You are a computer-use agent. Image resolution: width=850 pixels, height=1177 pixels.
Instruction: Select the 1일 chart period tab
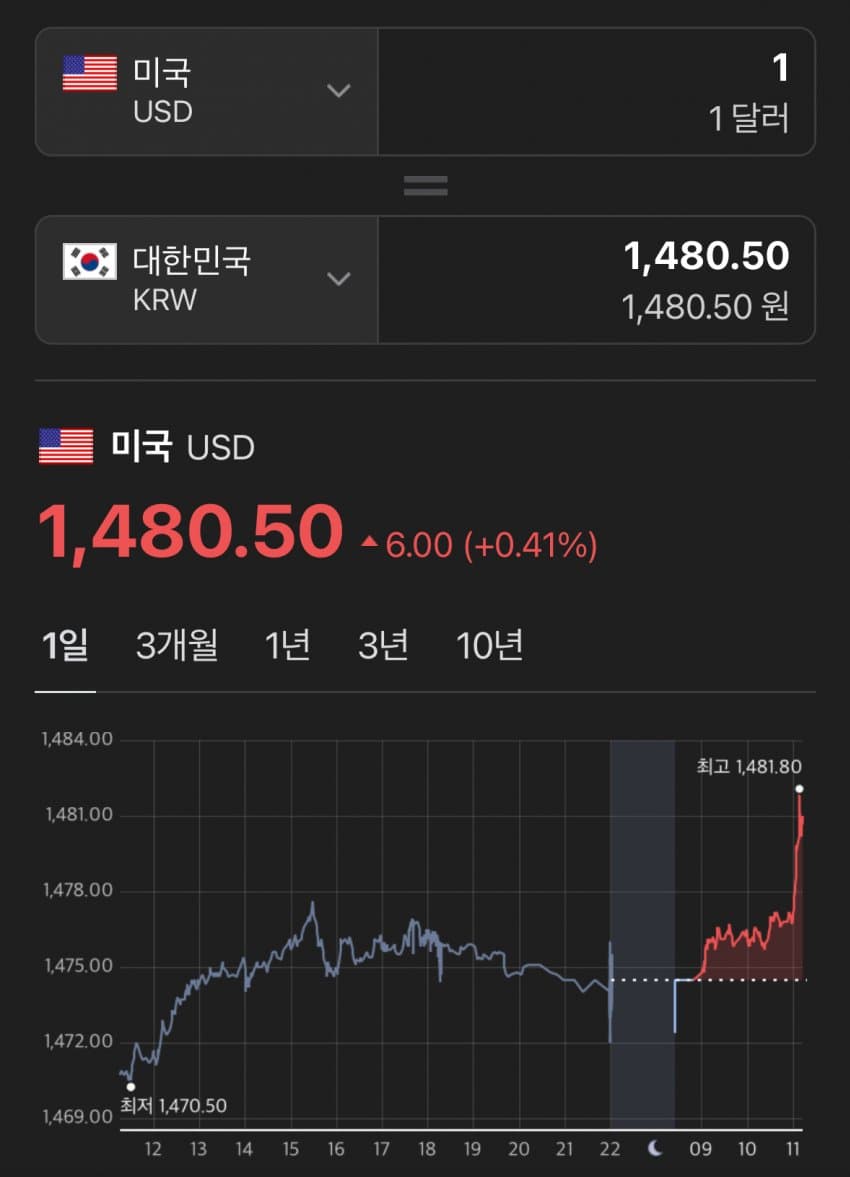[x=65, y=645]
